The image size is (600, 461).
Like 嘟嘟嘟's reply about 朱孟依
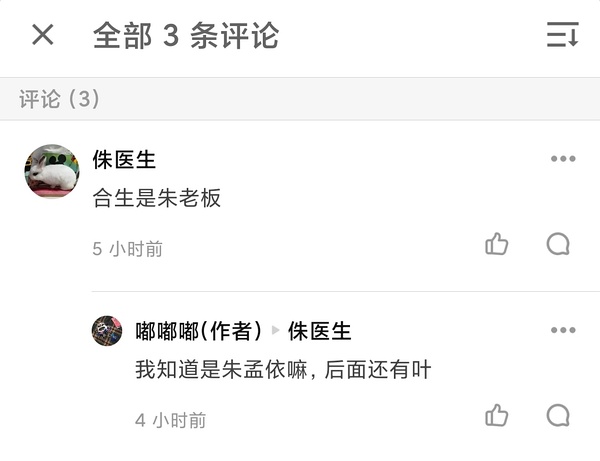497,416
